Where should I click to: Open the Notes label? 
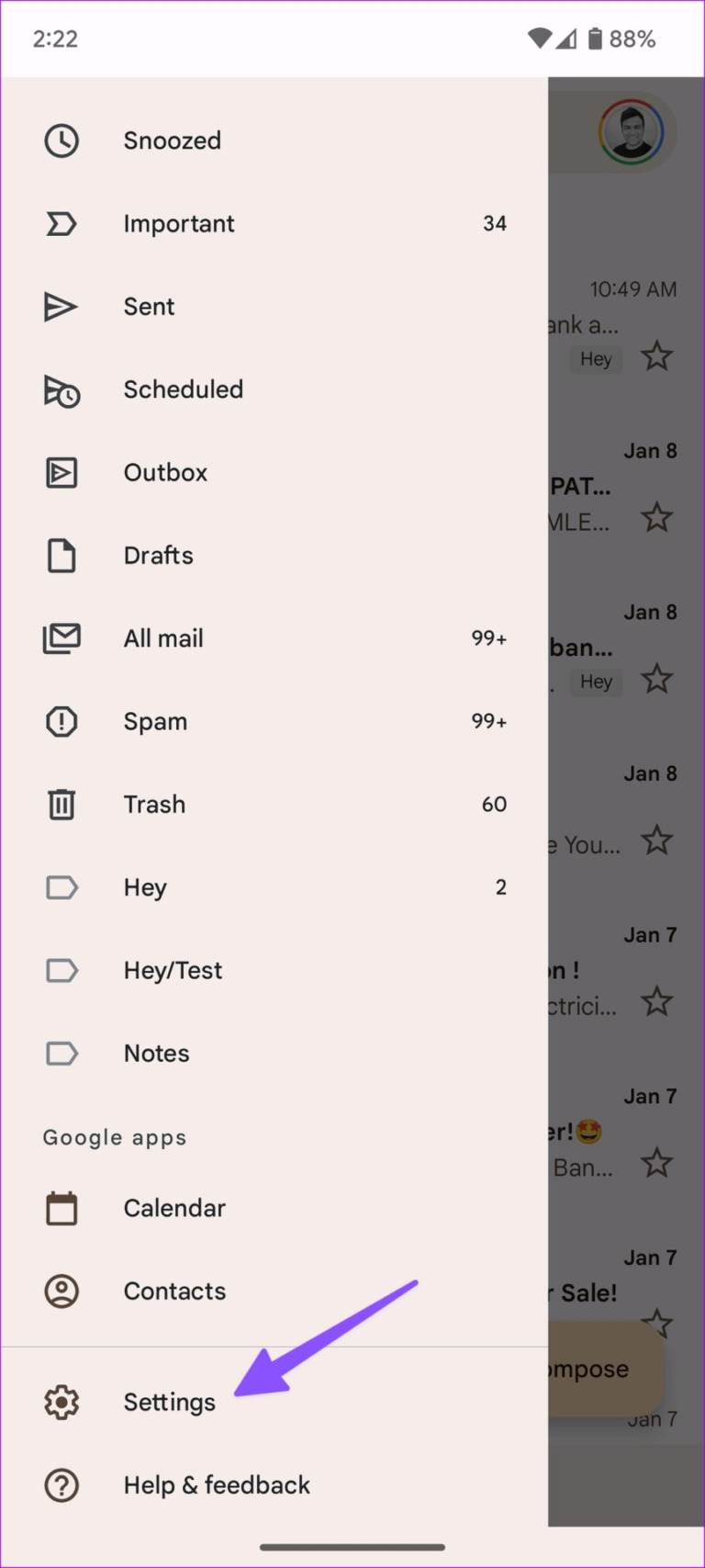(156, 1054)
